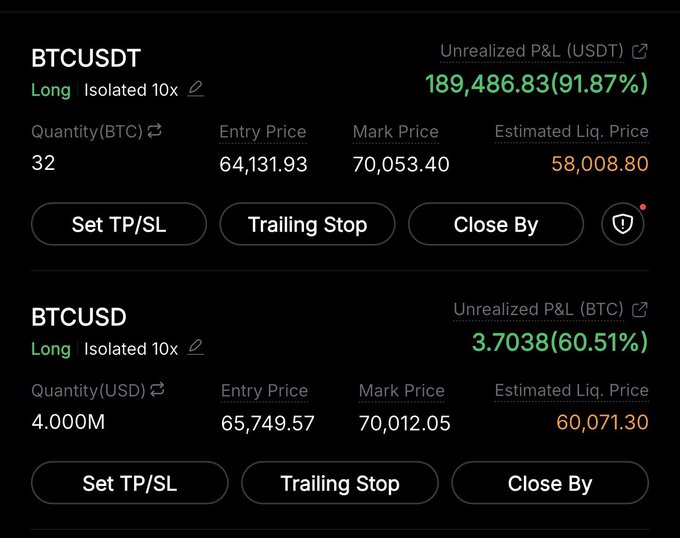Set TP/SL for the BTCUSD position
This screenshot has width=680, height=538.
tap(130, 483)
